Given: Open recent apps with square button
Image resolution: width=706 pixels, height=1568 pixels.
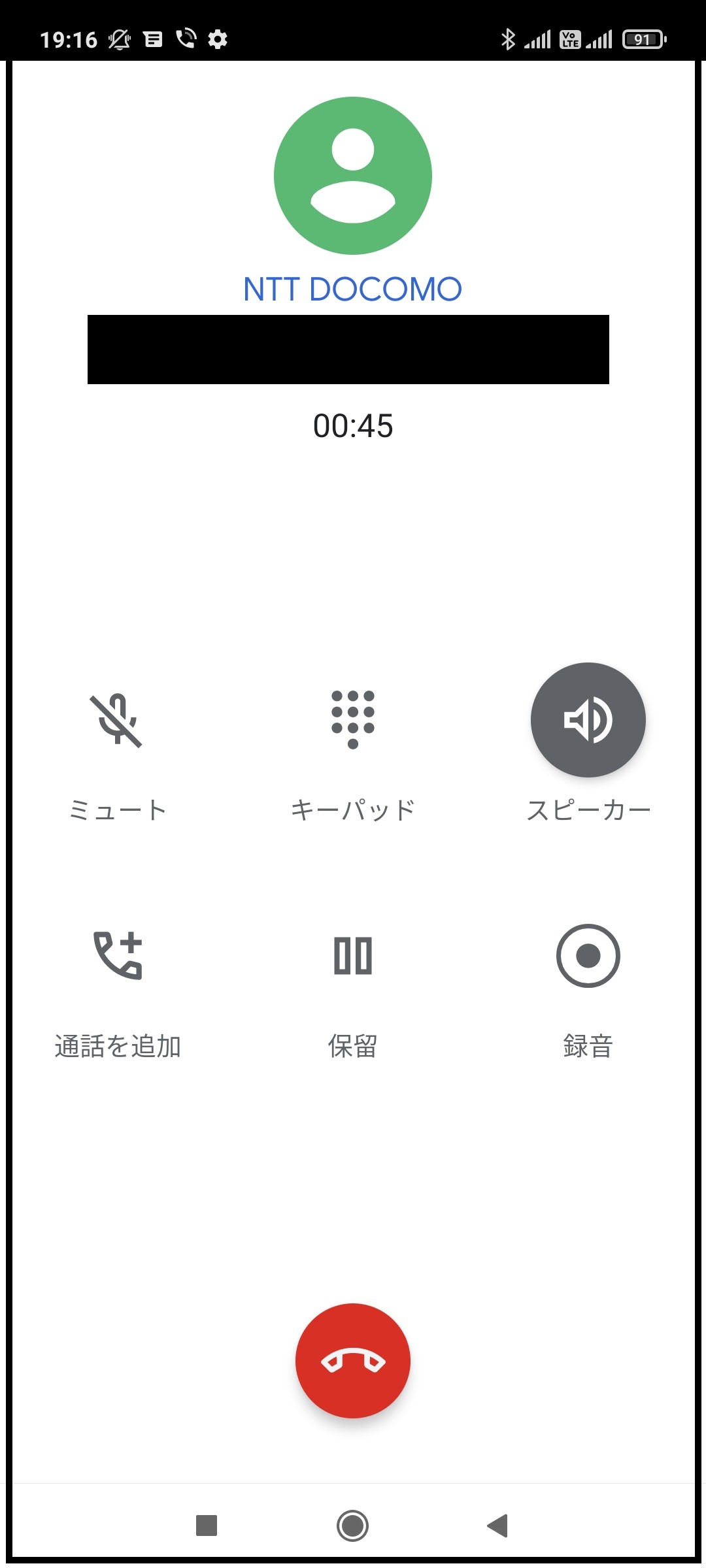Looking at the screenshot, I should point(207,1526).
